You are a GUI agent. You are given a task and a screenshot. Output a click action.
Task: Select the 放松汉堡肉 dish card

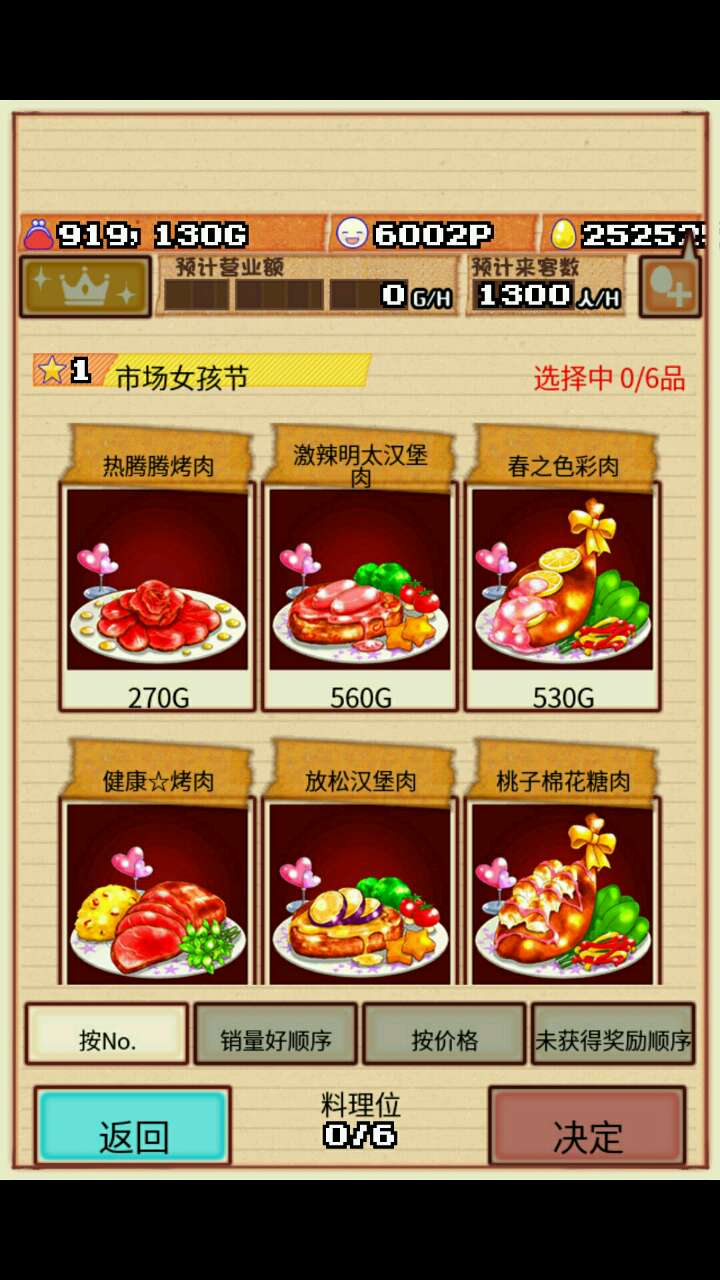(x=360, y=890)
